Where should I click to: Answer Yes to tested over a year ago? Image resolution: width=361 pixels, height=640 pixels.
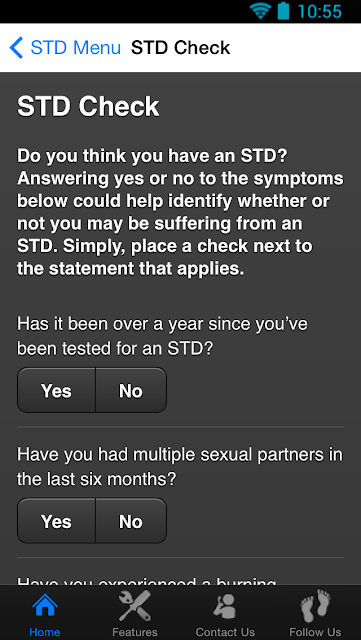pyautogui.click(x=56, y=390)
